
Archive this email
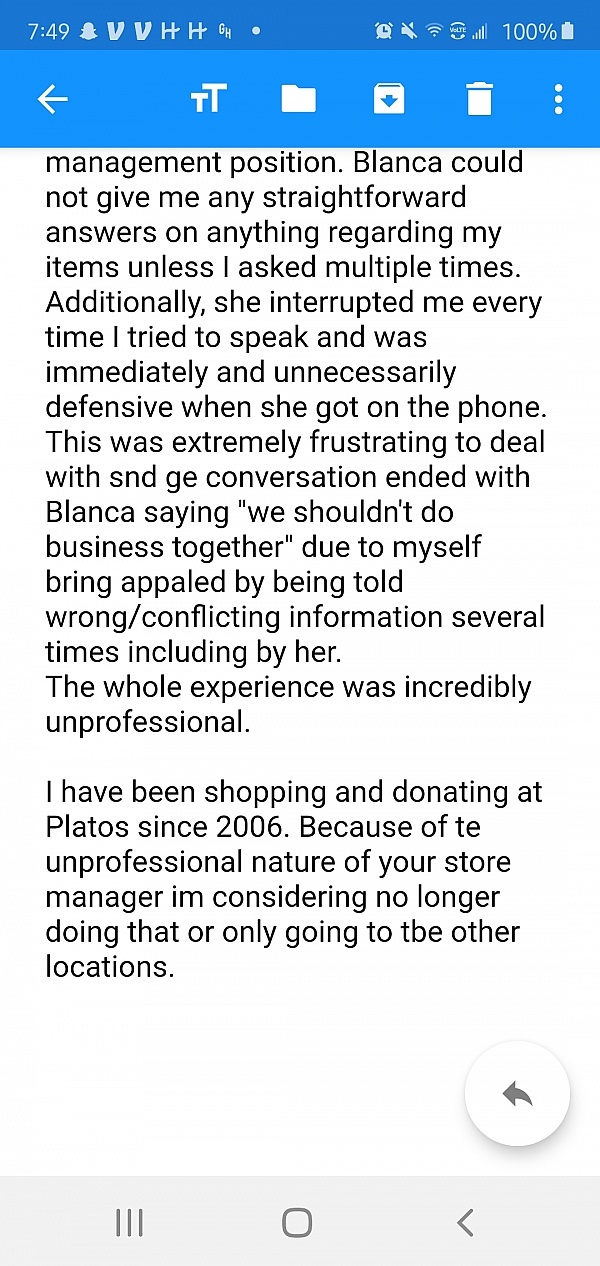[x=388, y=98]
